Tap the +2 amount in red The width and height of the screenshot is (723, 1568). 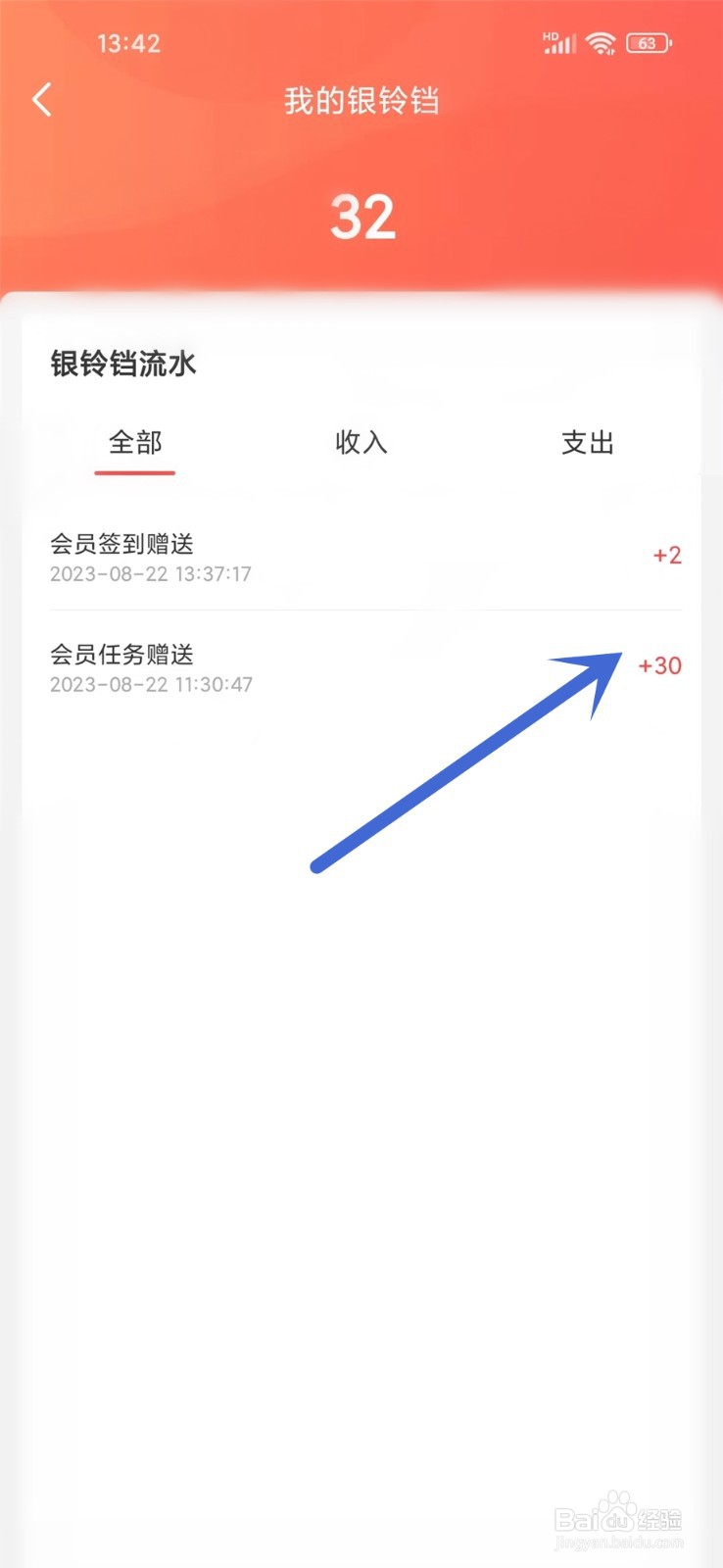[x=667, y=555]
